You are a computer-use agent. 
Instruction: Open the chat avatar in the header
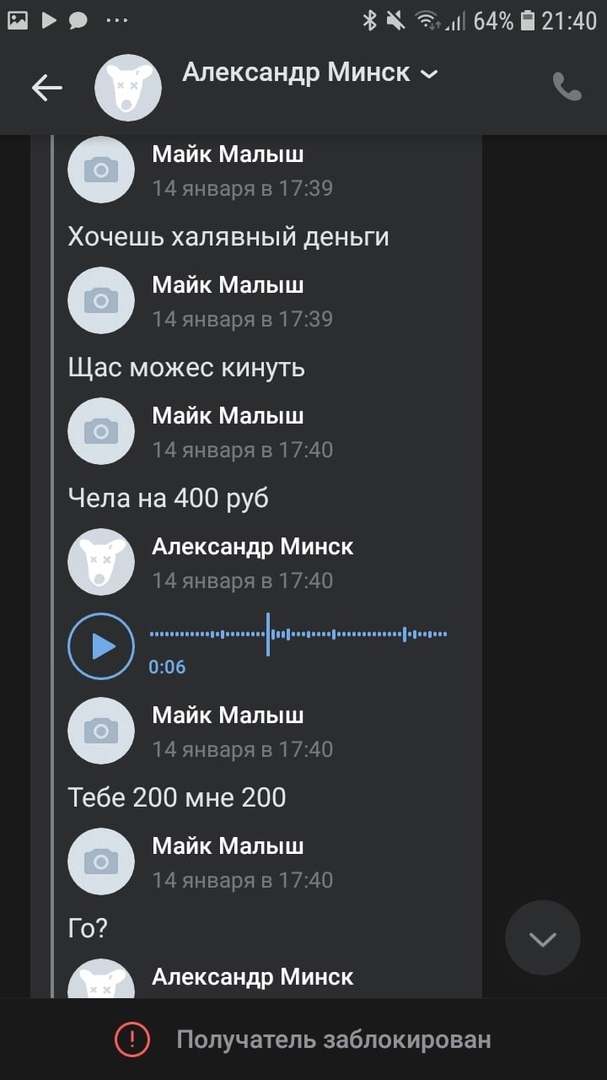click(128, 88)
